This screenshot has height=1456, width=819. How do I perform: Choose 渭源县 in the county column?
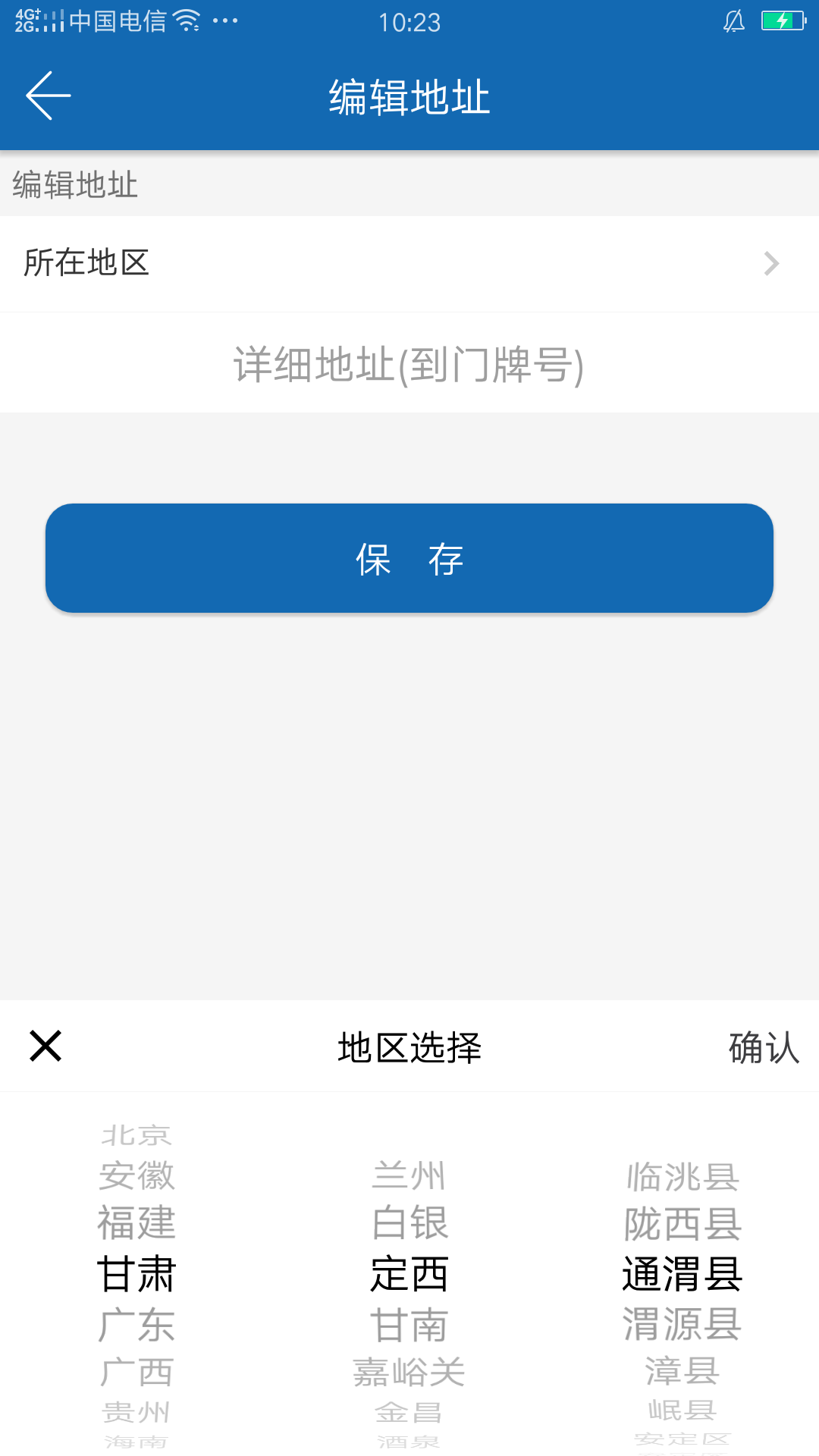click(x=682, y=1324)
